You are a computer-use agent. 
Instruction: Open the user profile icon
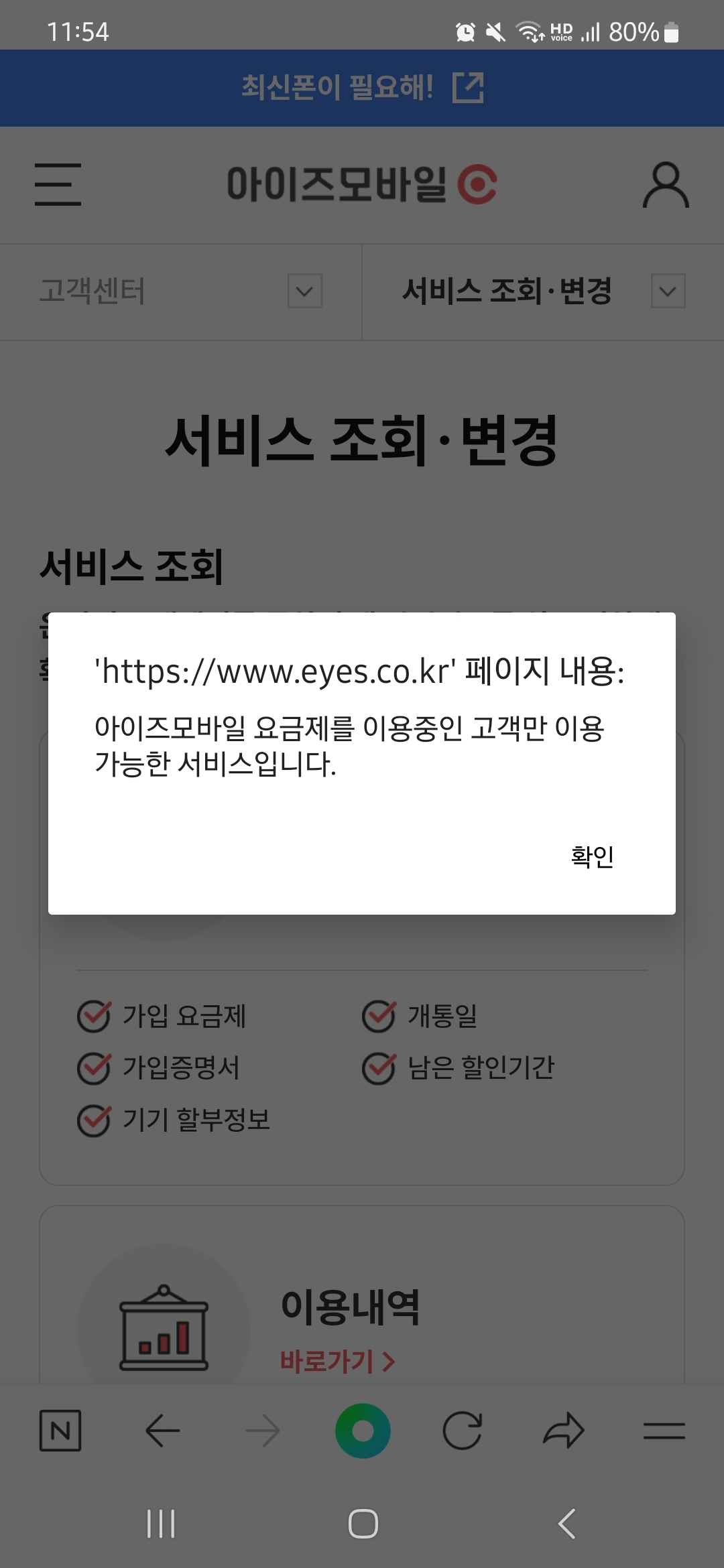666,184
